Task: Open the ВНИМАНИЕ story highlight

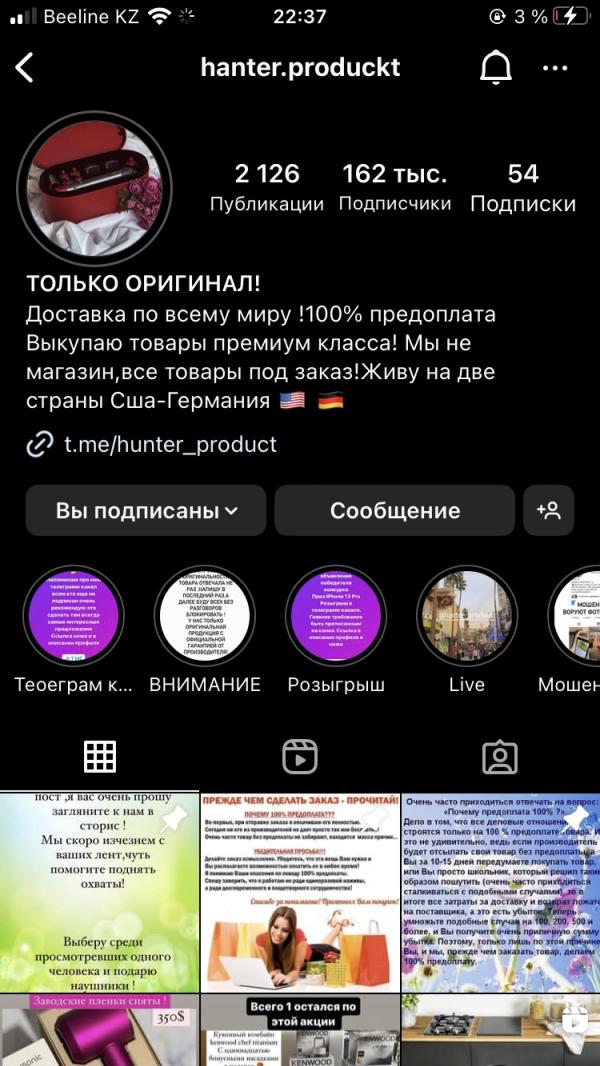Action: [x=205, y=617]
